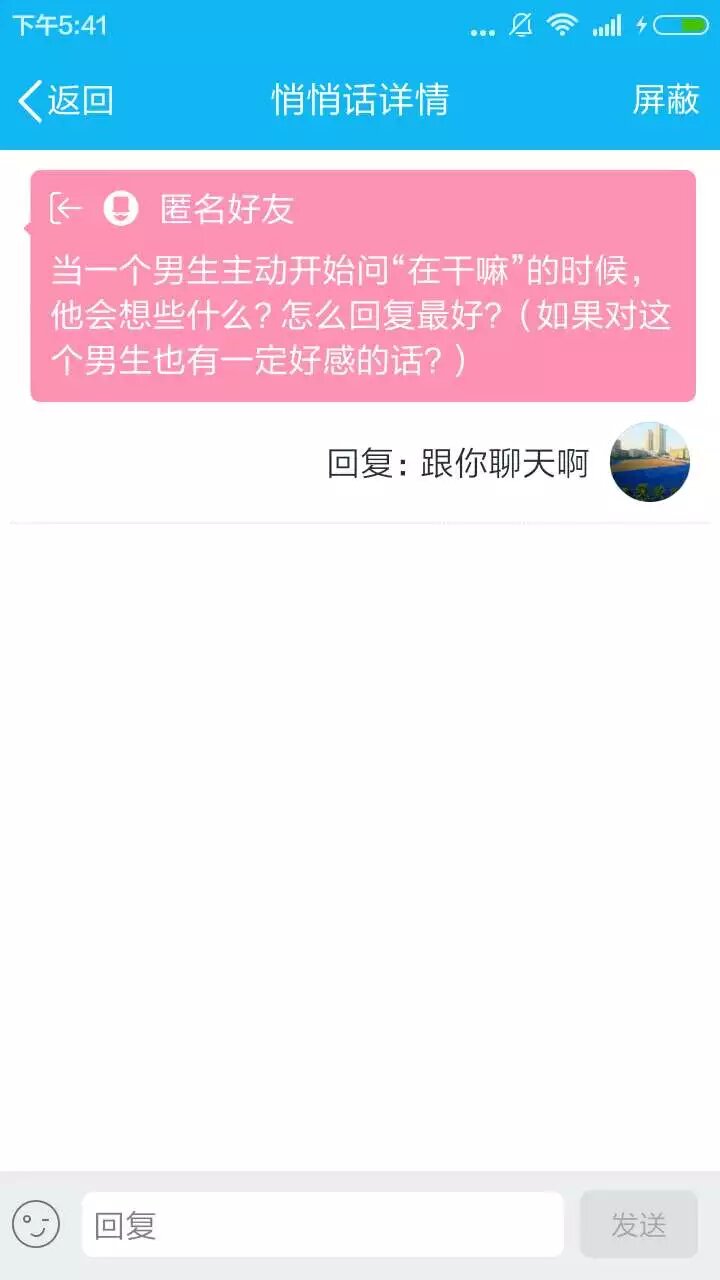Open the emoji picker smiley icon
Image resolution: width=720 pixels, height=1280 pixels.
click(x=36, y=1224)
